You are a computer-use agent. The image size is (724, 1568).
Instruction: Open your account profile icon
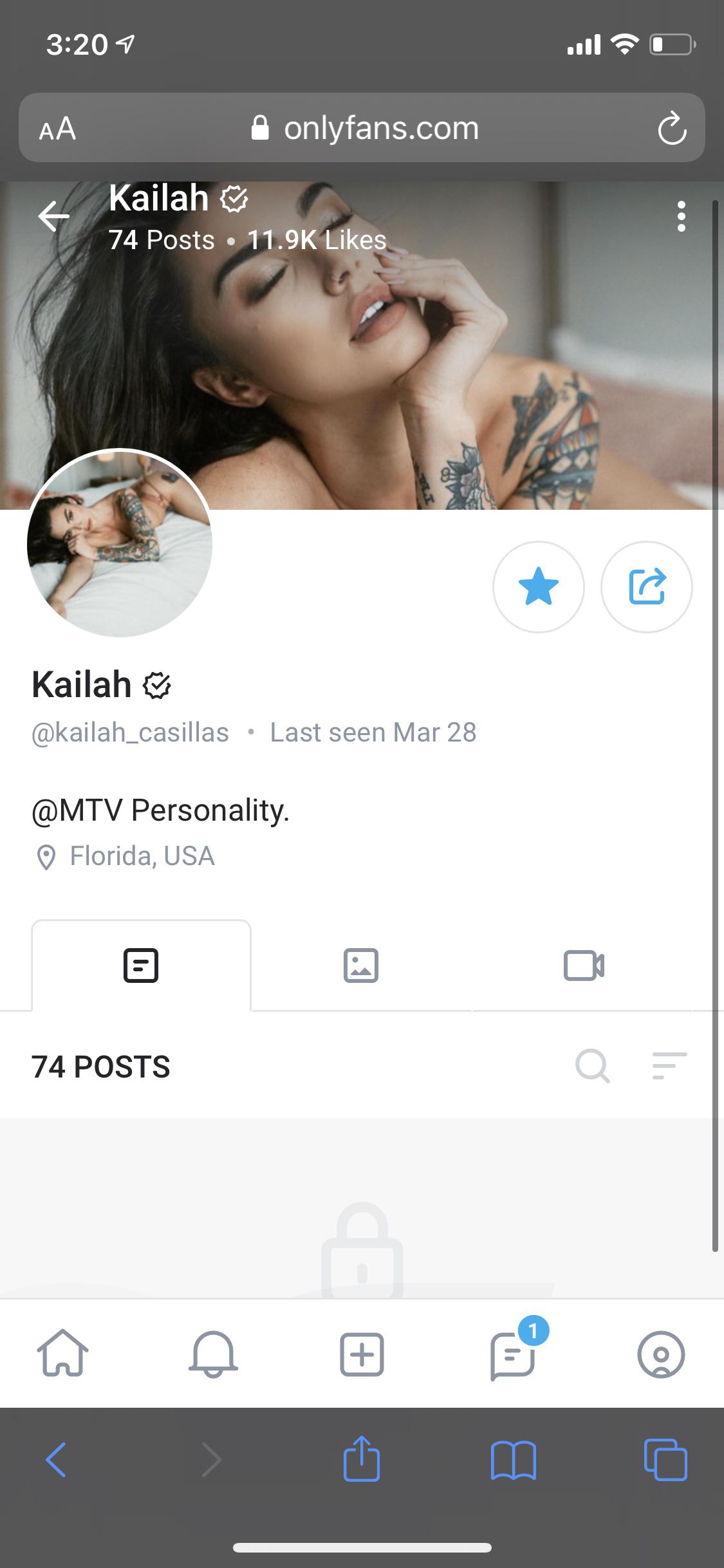point(660,1354)
